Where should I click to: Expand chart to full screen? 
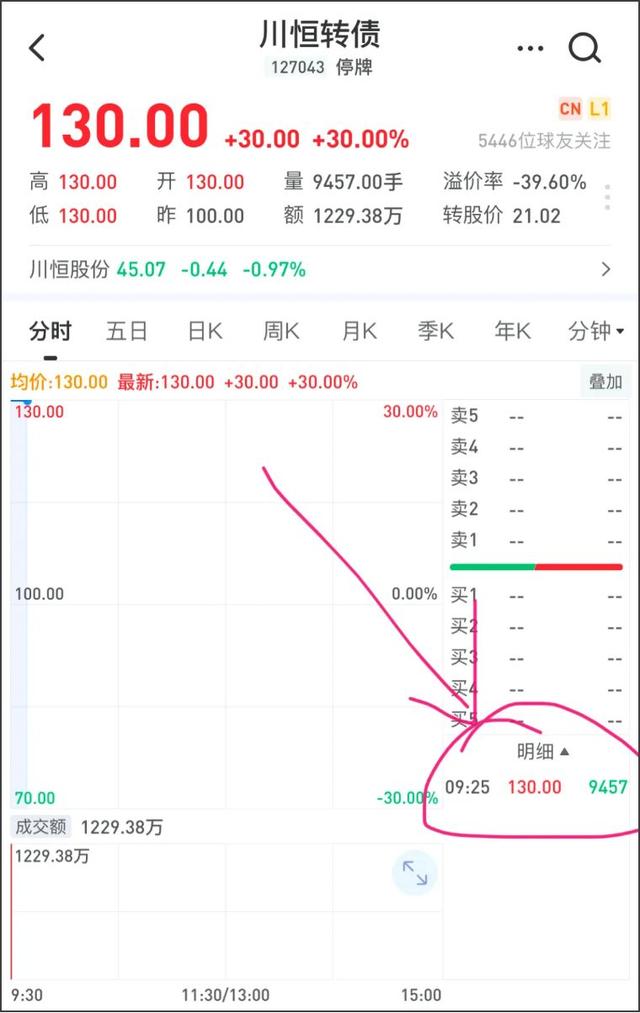pos(414,873)
